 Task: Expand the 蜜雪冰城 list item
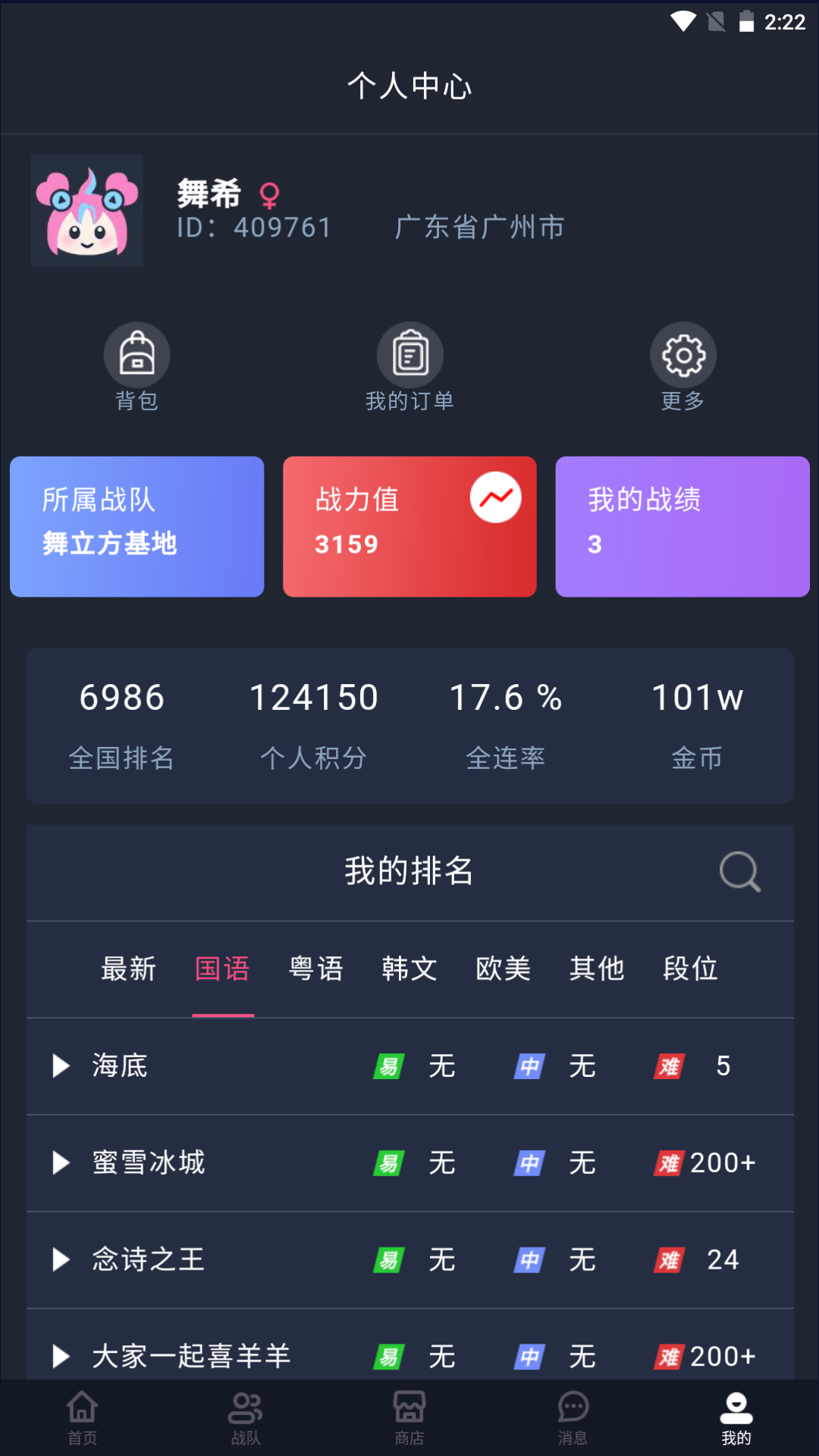pyautogui.click(x=61, y=1163)
